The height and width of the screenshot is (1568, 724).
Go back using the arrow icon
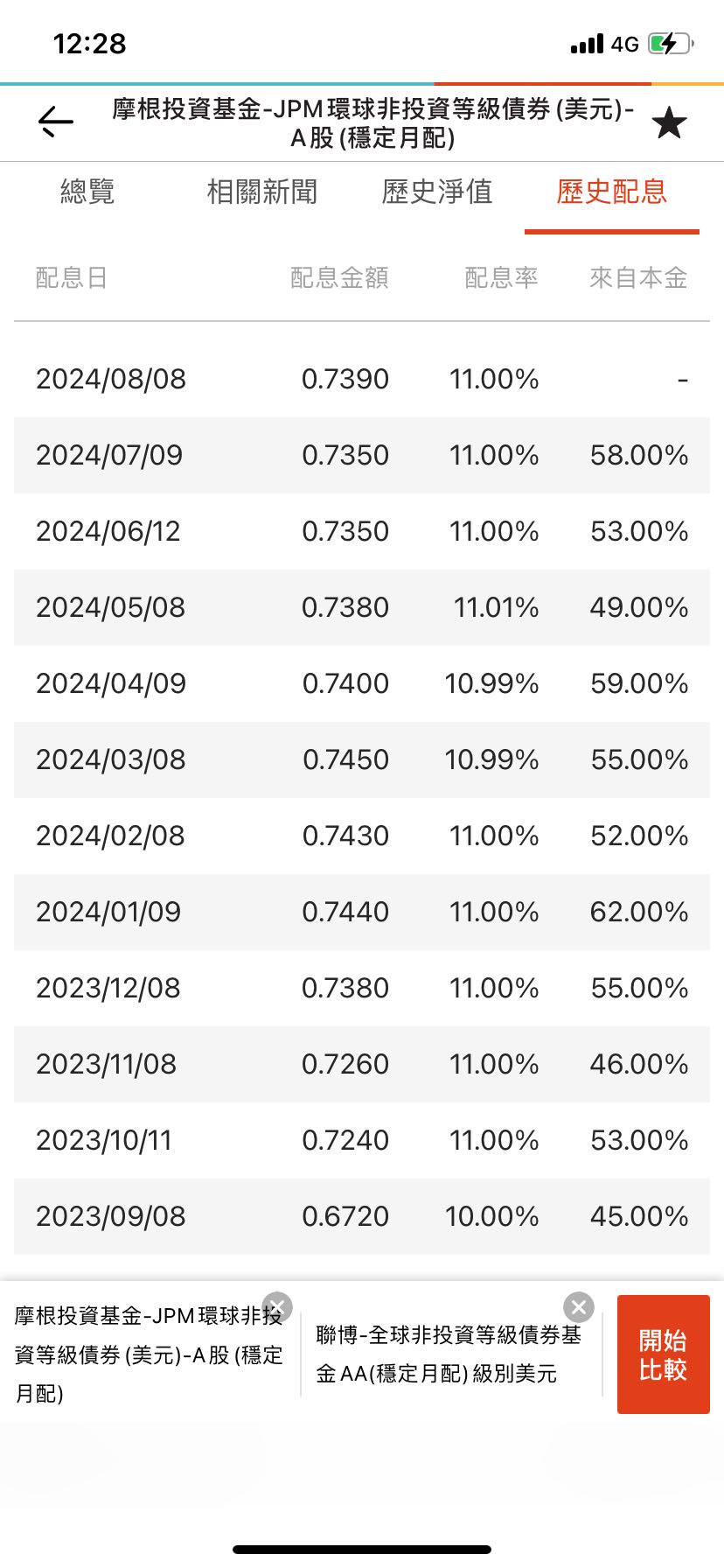56,122
